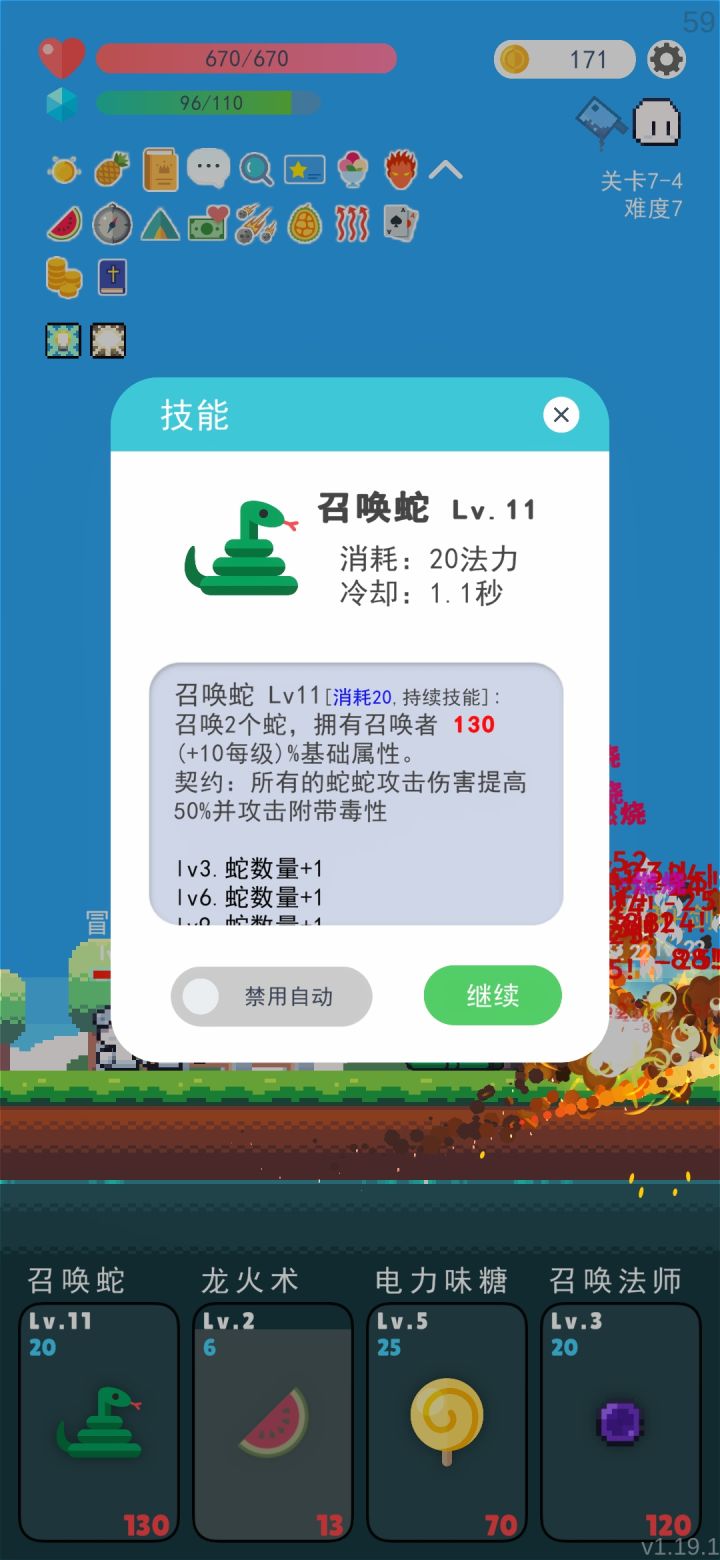The width and height of the screenshot is (720, 1560).
Task: Open the pineapple item icon
Action: click(x=110, y=170)
